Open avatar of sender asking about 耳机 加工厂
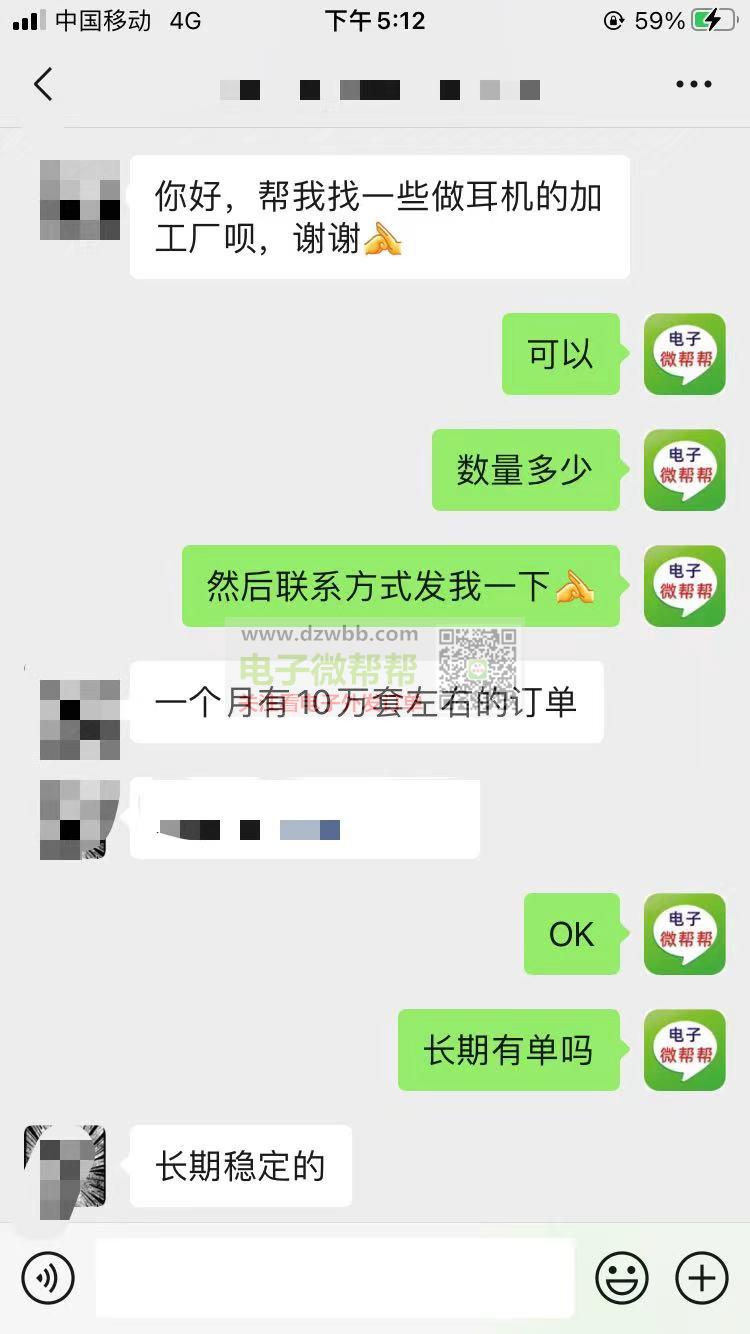 pyautogui.click(x=80, y=200)
